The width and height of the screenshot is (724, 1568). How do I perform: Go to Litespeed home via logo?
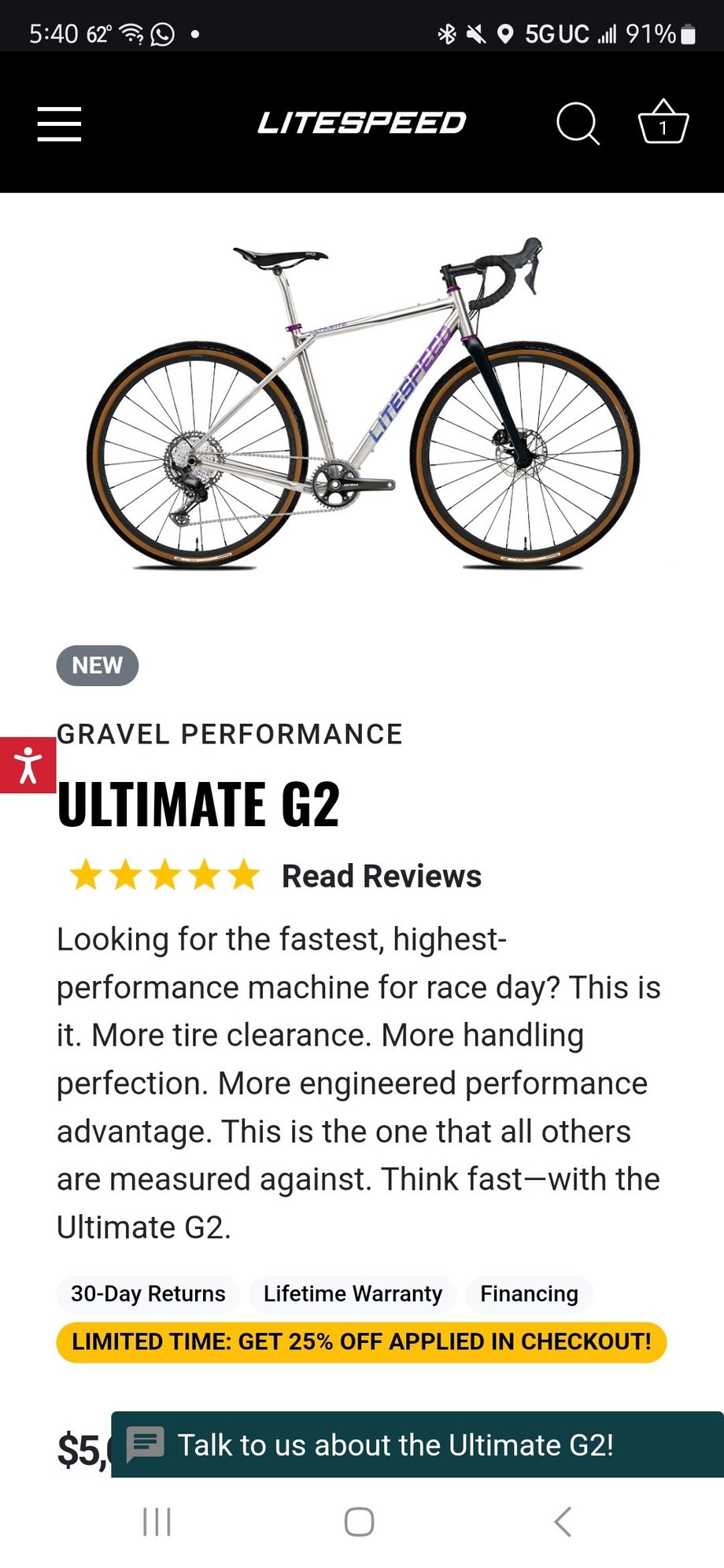point(362,123)
